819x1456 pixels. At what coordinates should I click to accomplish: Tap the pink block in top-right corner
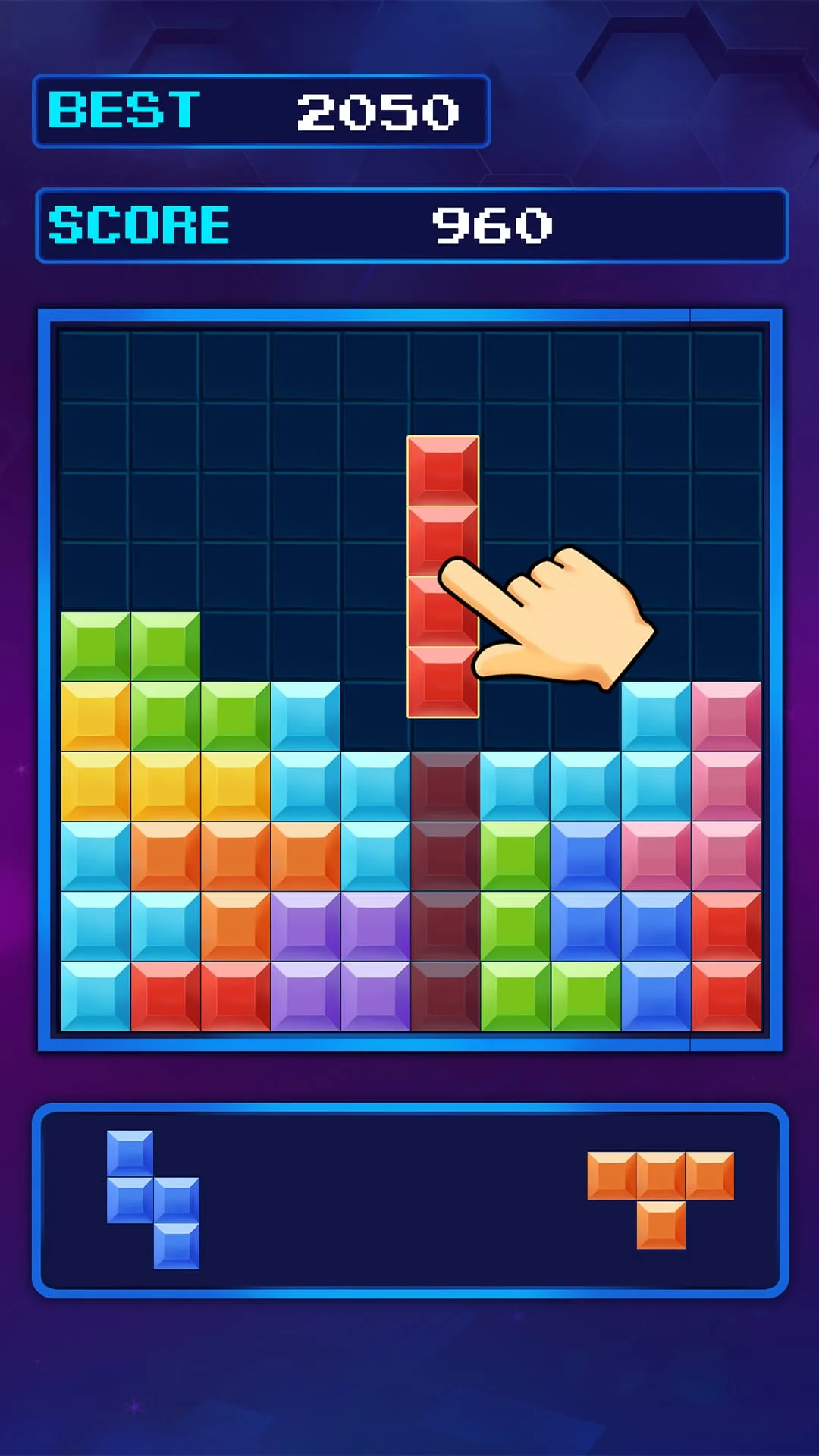click(726, 717)
